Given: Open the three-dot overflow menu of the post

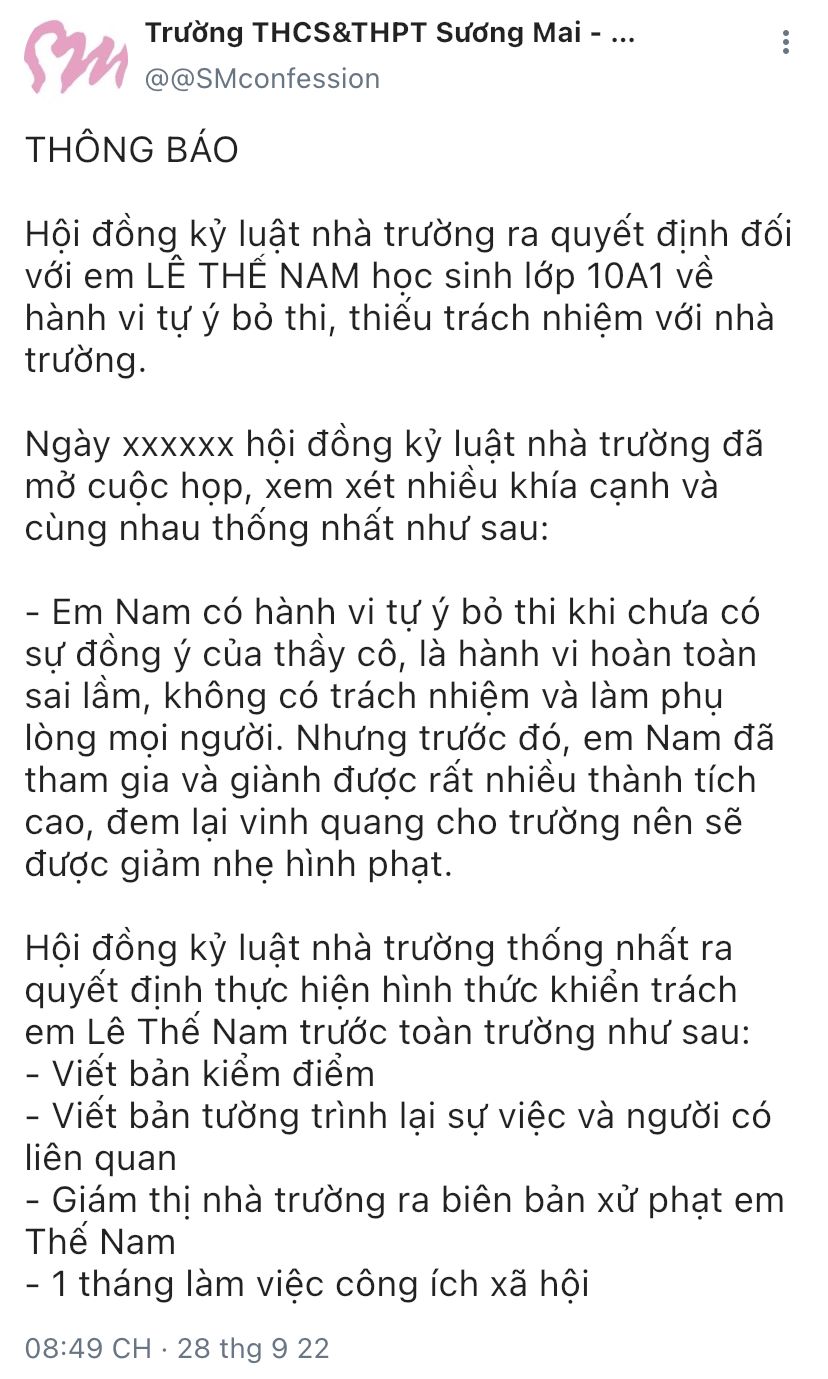Looking at the screenshot, I should pyautogui.click(x=787, y=42).
